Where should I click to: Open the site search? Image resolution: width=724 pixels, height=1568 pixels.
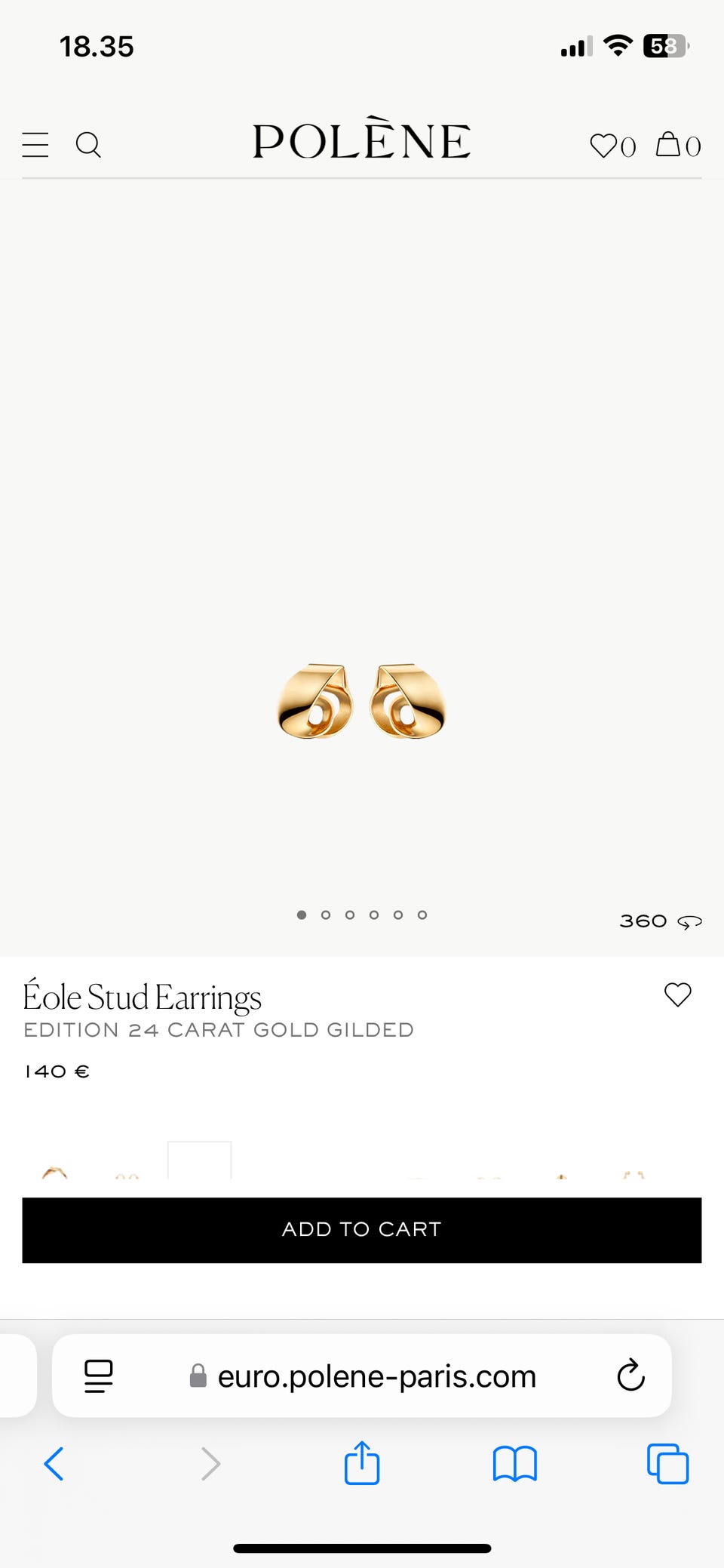88,144
